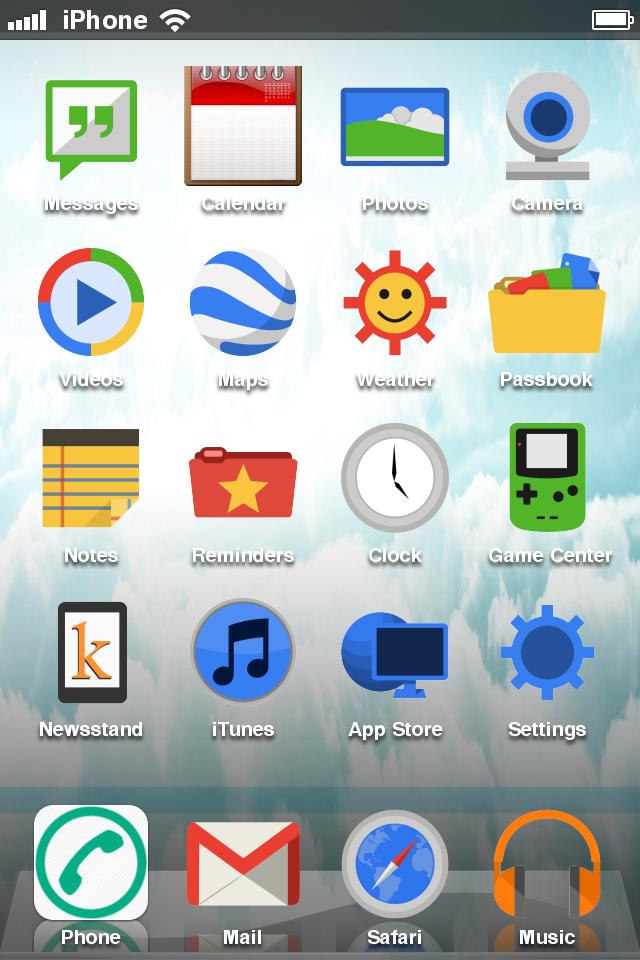Open the Videos app
640x960 pixels.
[x=91, y=302]
